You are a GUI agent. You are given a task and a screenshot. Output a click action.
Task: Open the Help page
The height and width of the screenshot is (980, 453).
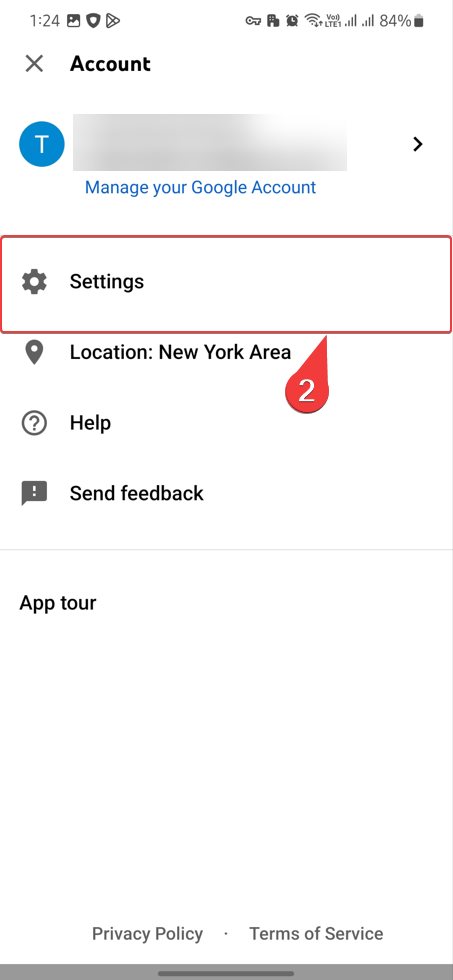[226, 423]
